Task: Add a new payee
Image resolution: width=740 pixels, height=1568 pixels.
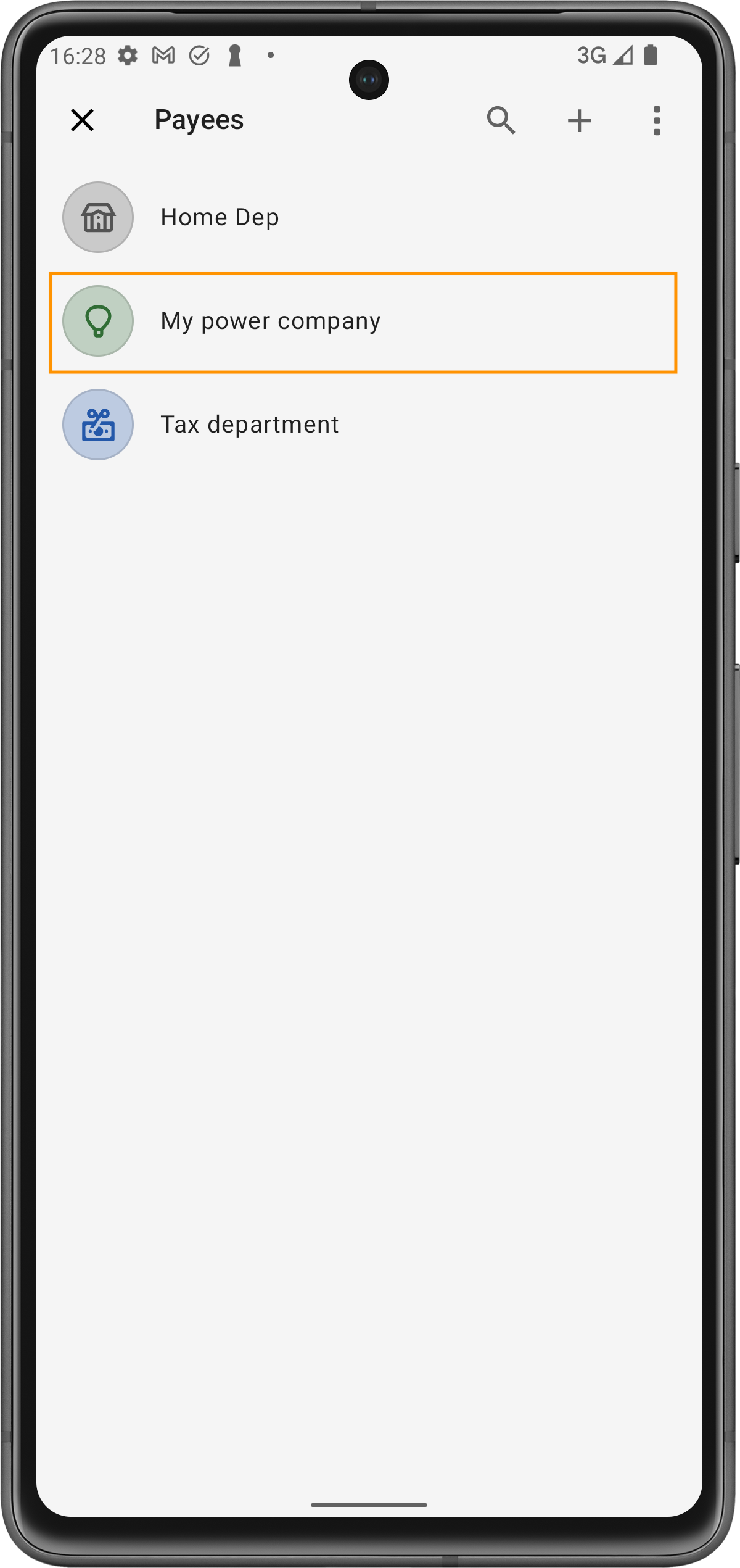Action: click(x=579, y=120)
